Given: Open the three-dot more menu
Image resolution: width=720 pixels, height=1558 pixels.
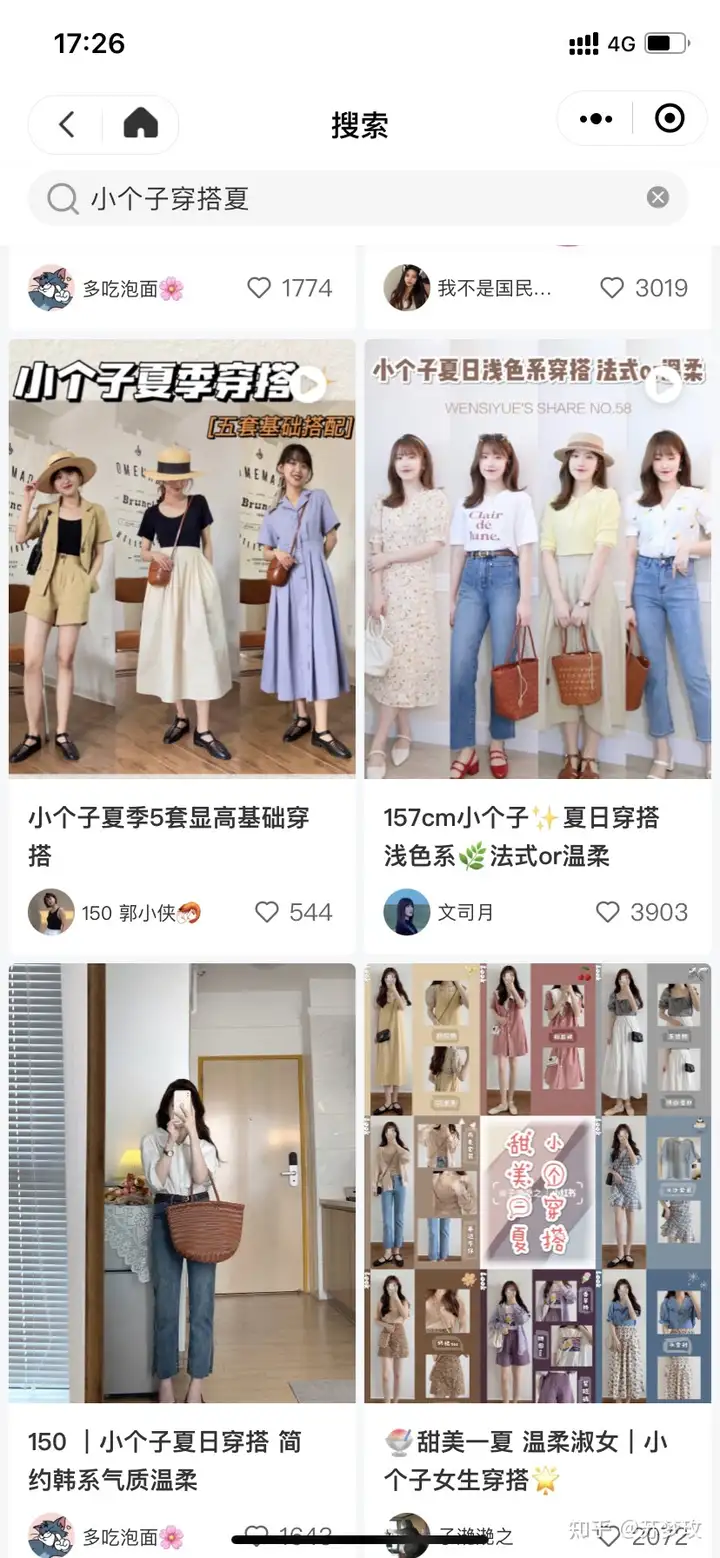Looking at the screenshot, I should (x=596, y=120).
